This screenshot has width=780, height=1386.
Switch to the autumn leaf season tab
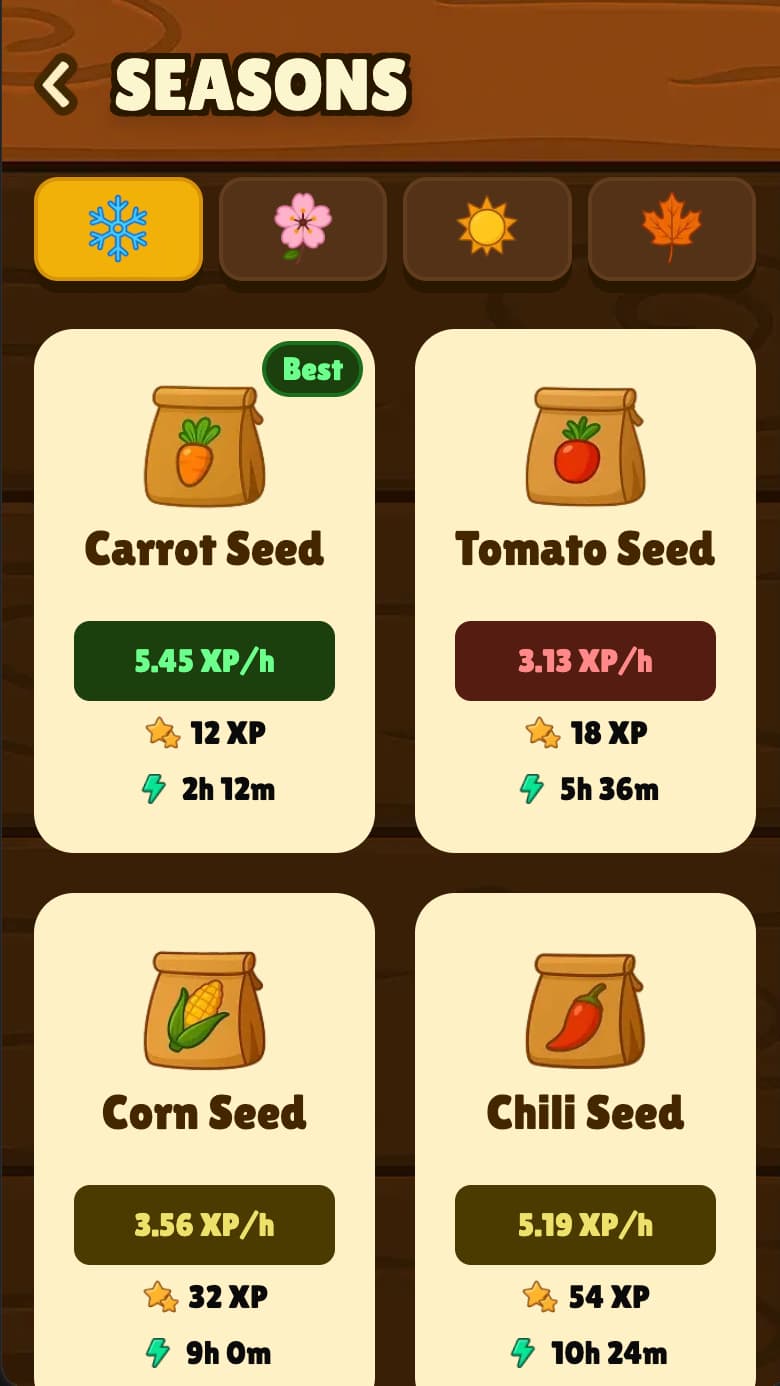pos(671,228)
